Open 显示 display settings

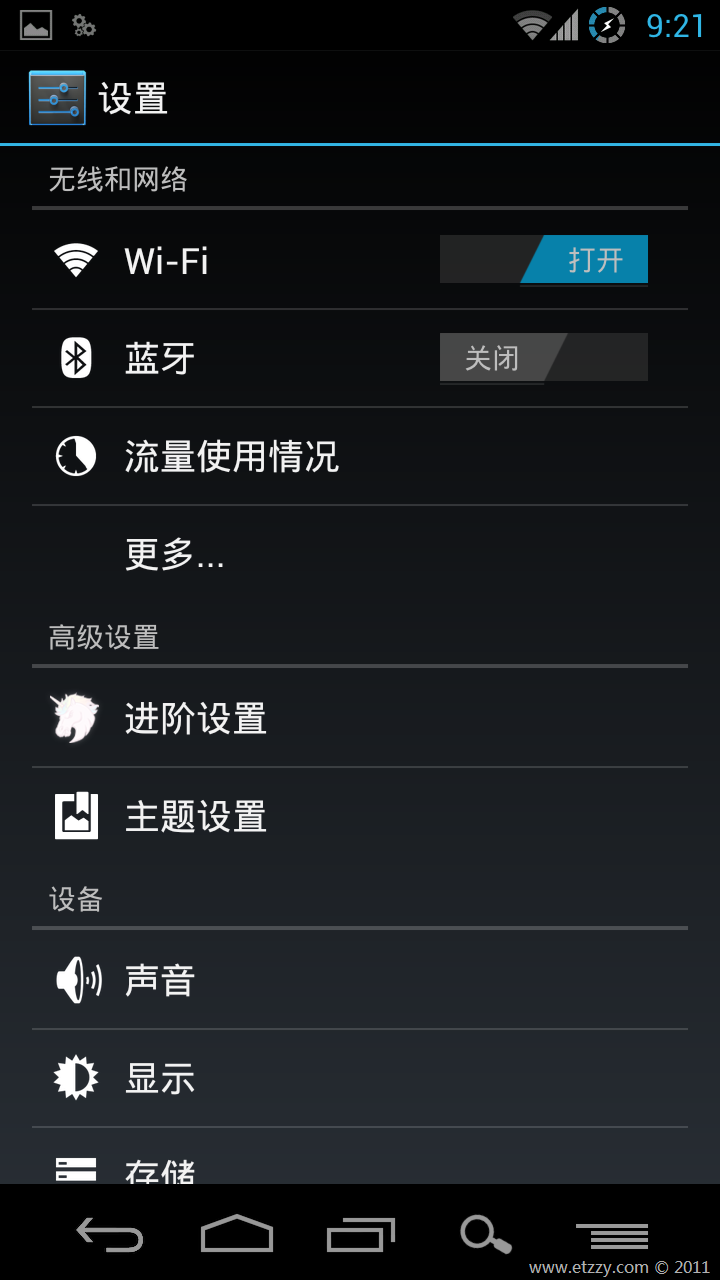coord(360,1078)
